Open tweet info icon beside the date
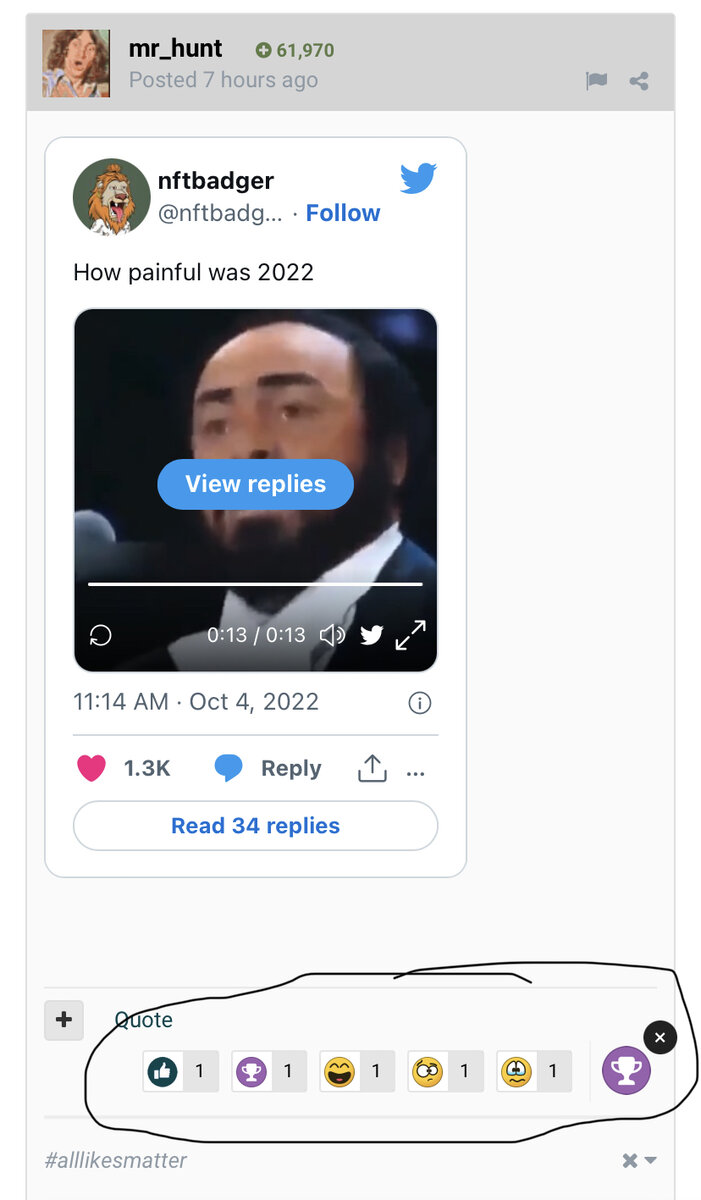 tap(420, 703)
